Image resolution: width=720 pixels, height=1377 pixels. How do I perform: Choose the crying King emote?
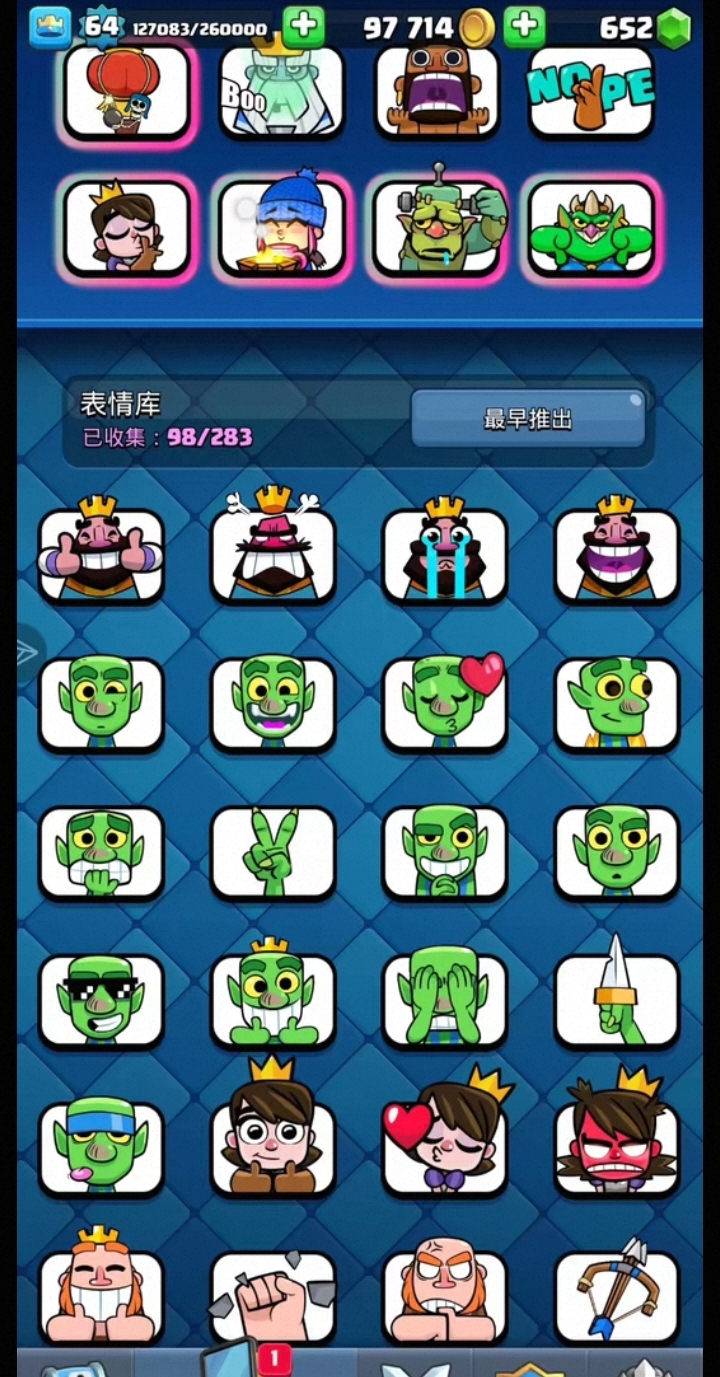point(445,555)
